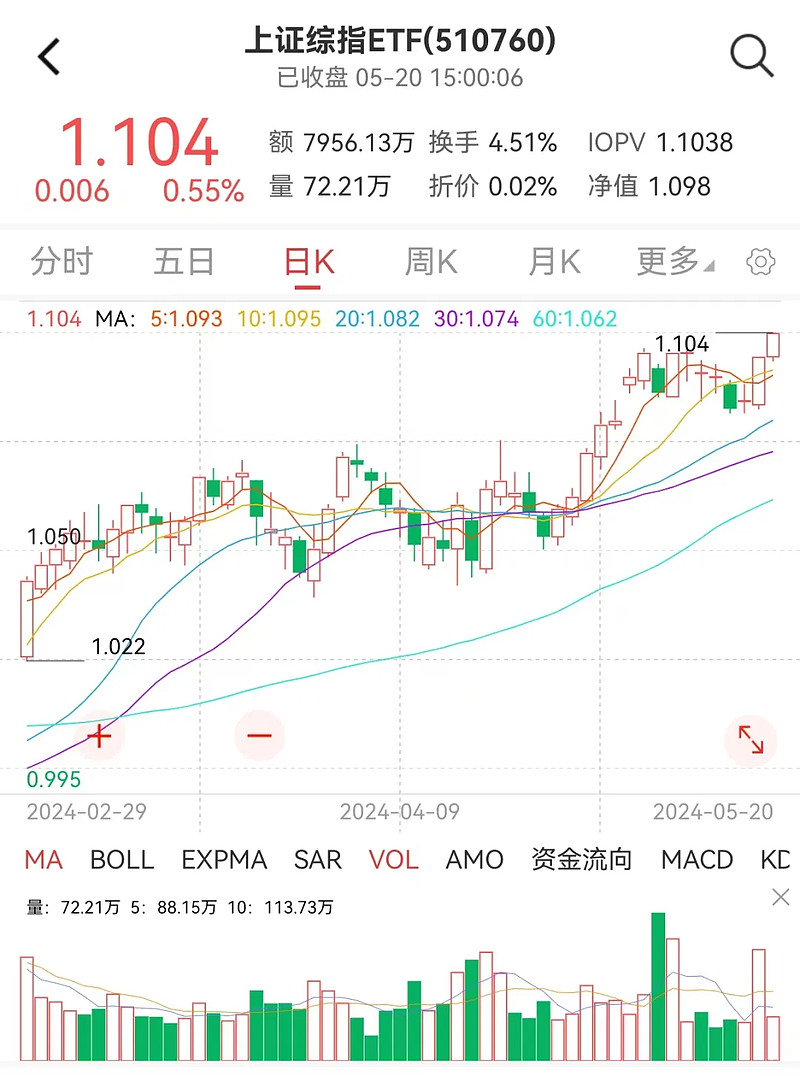The height and width of the screenshot is (1076, 800).
Task: Select the 五日 five-day view
Action: click(x=184, y=259)
